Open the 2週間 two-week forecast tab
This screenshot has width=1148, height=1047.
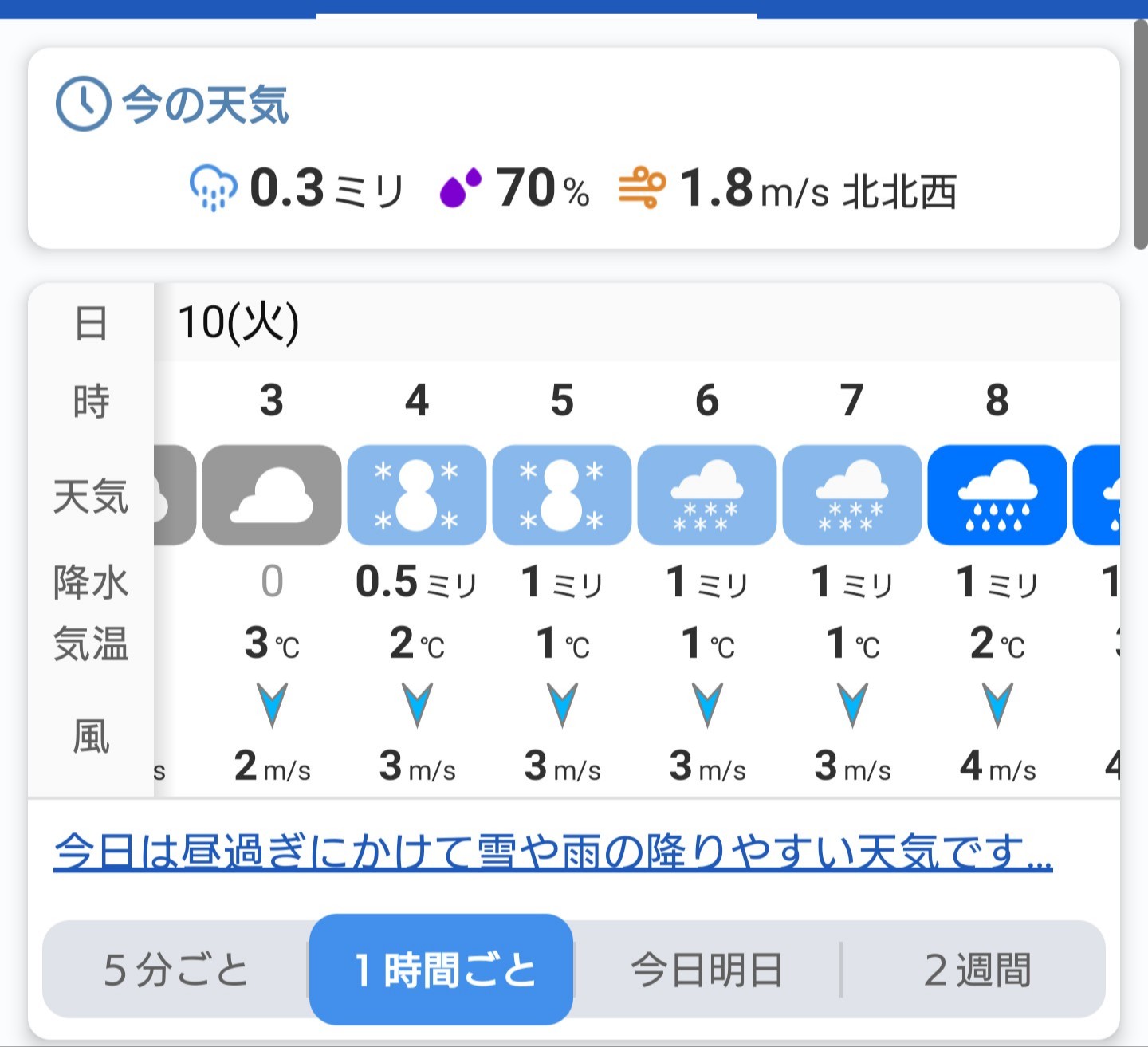click(977, 970)
